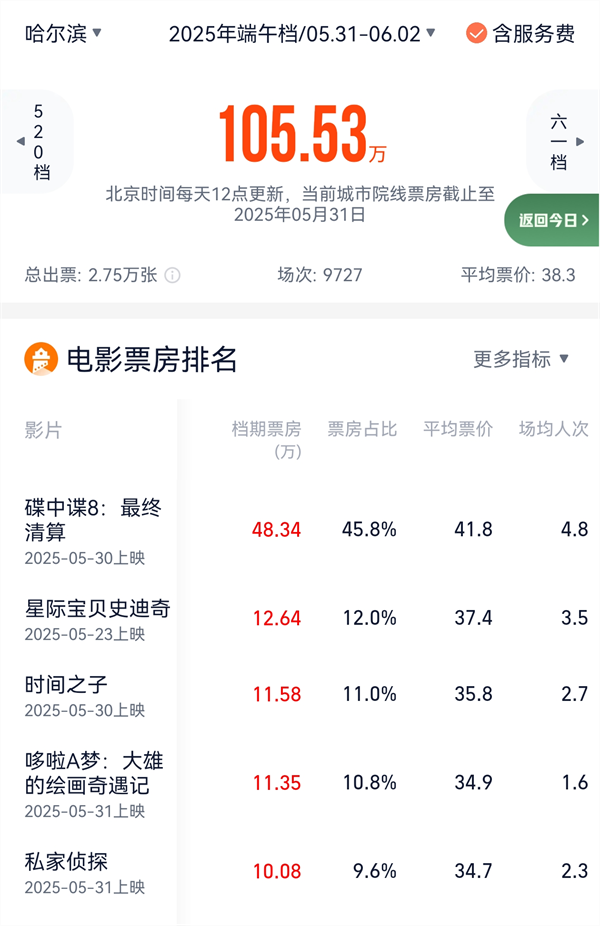
Task: Tap the 返回今日 button
Action: (553, 220)
